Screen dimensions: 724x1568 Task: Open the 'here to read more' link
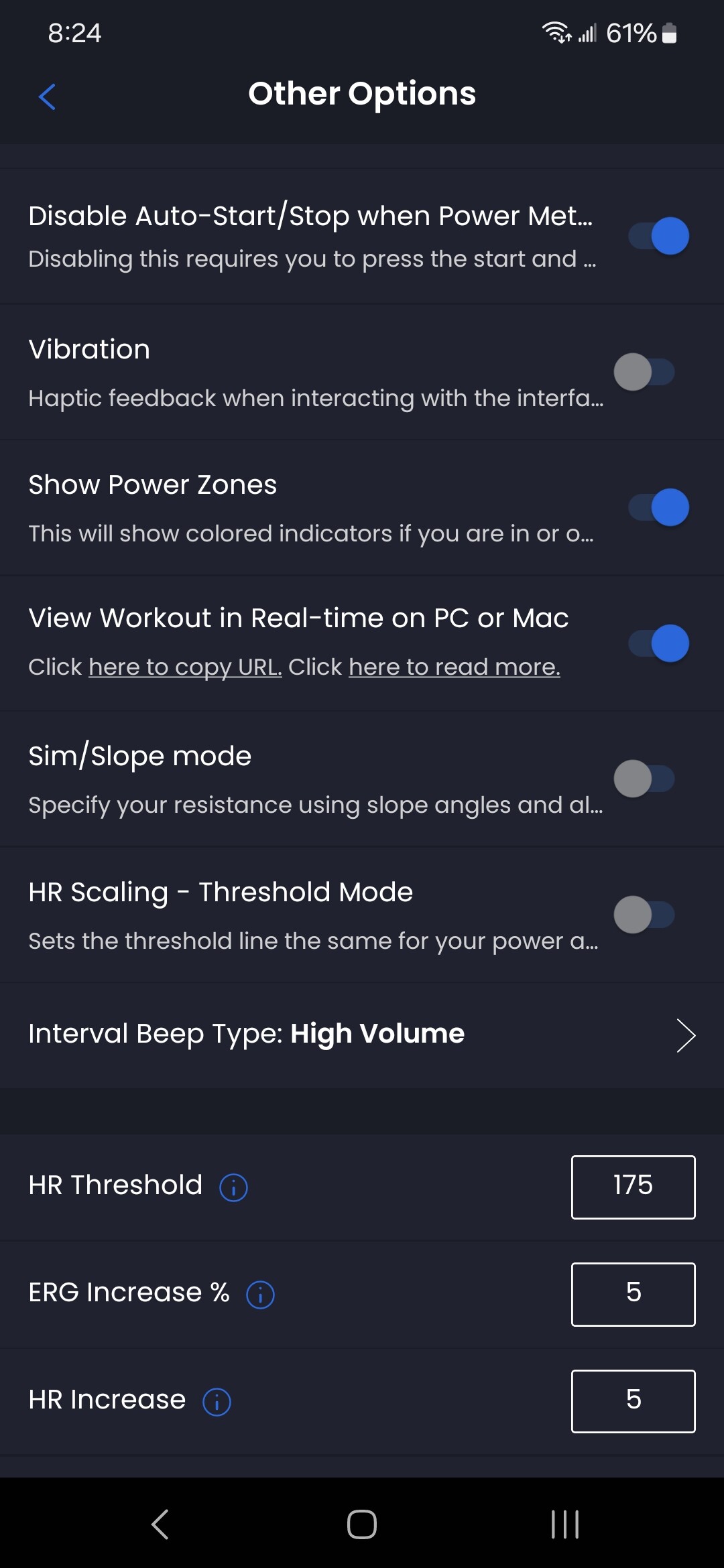point(455,667)
